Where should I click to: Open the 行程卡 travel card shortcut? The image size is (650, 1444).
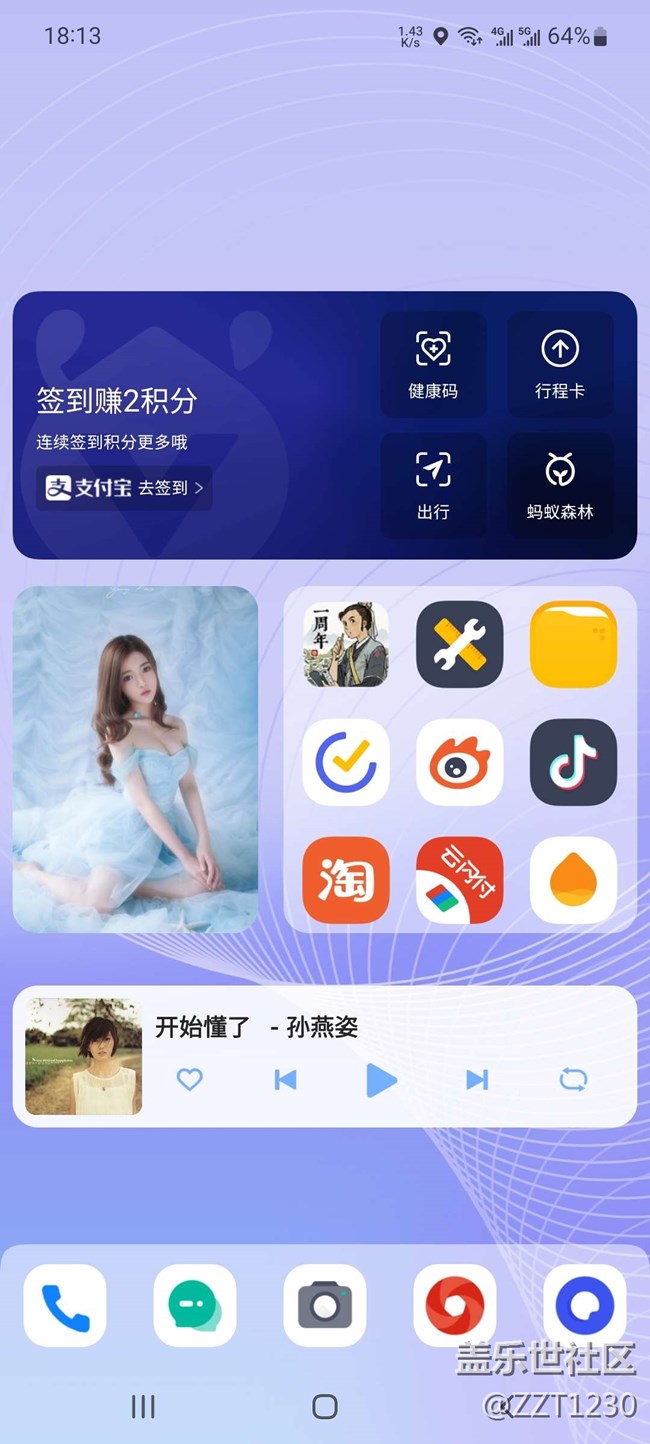click(x=559, y=364)
